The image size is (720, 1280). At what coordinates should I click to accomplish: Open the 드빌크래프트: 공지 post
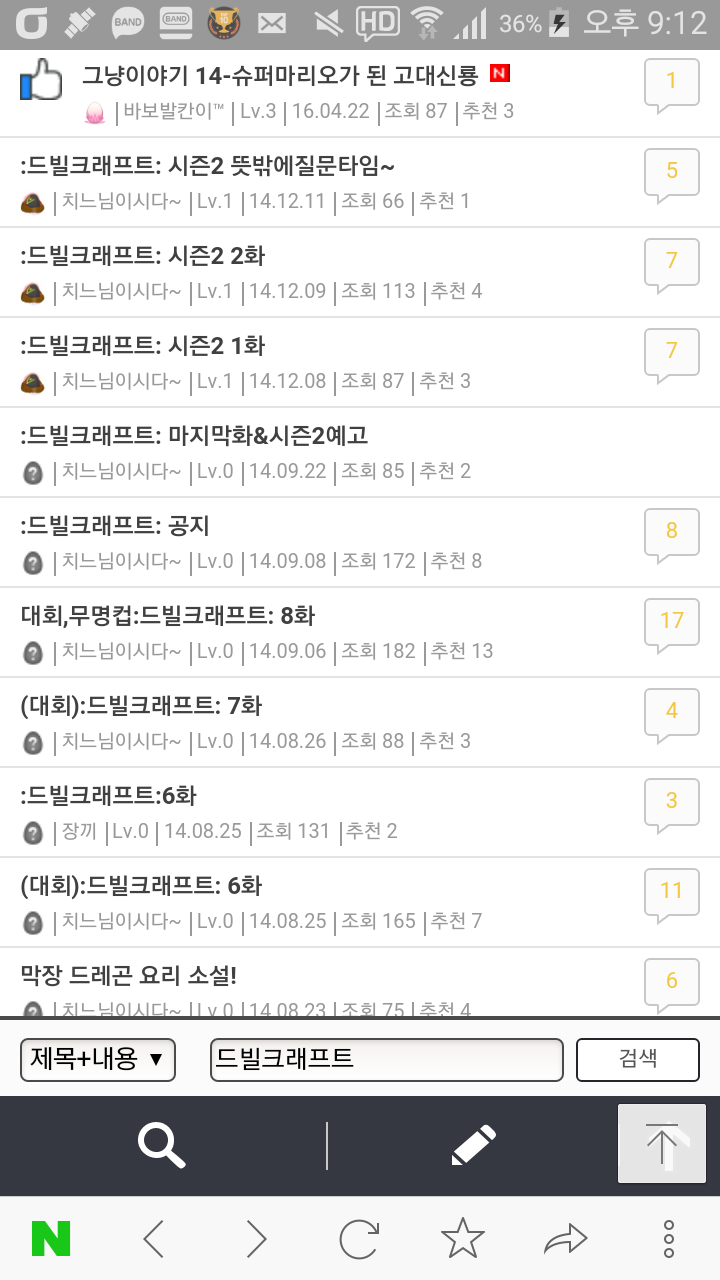(115, 526)
